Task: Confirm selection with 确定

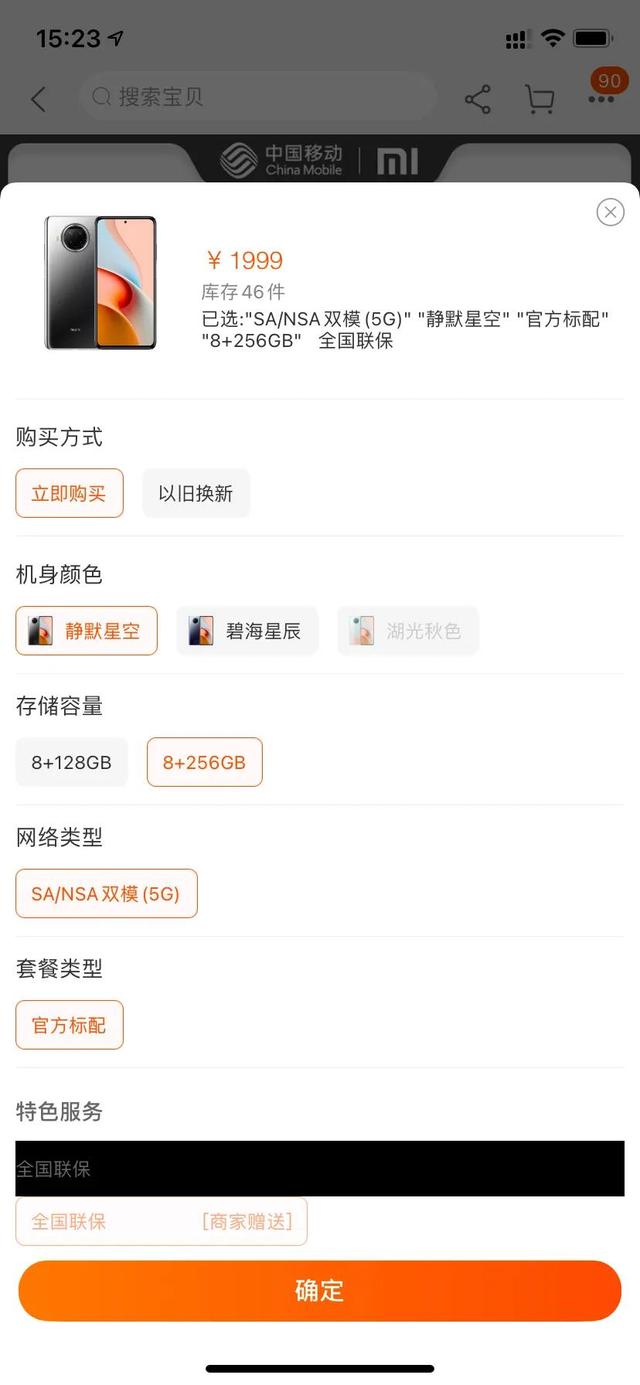Action: 320,1290
